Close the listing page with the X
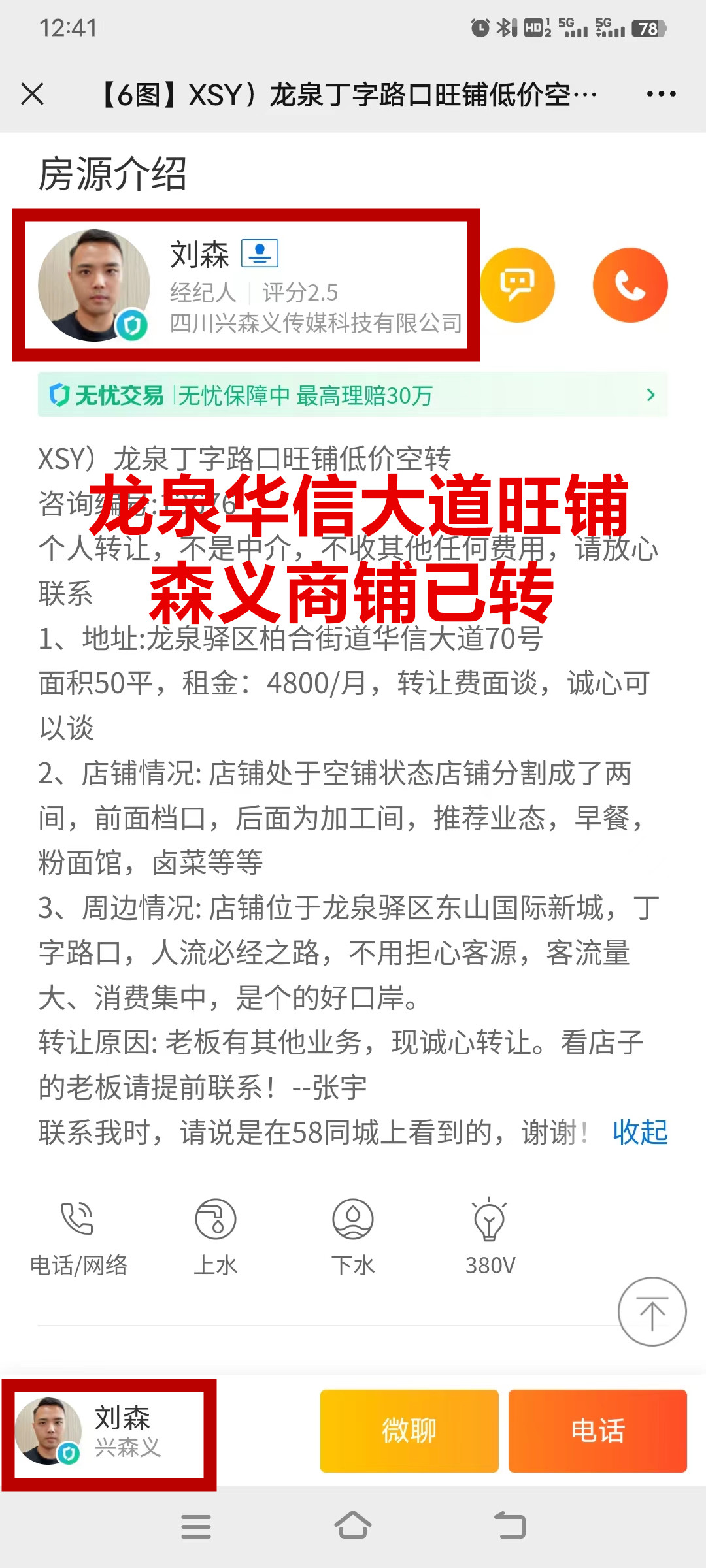This screenshot has height=1568, width=706. tap(32, 94)
